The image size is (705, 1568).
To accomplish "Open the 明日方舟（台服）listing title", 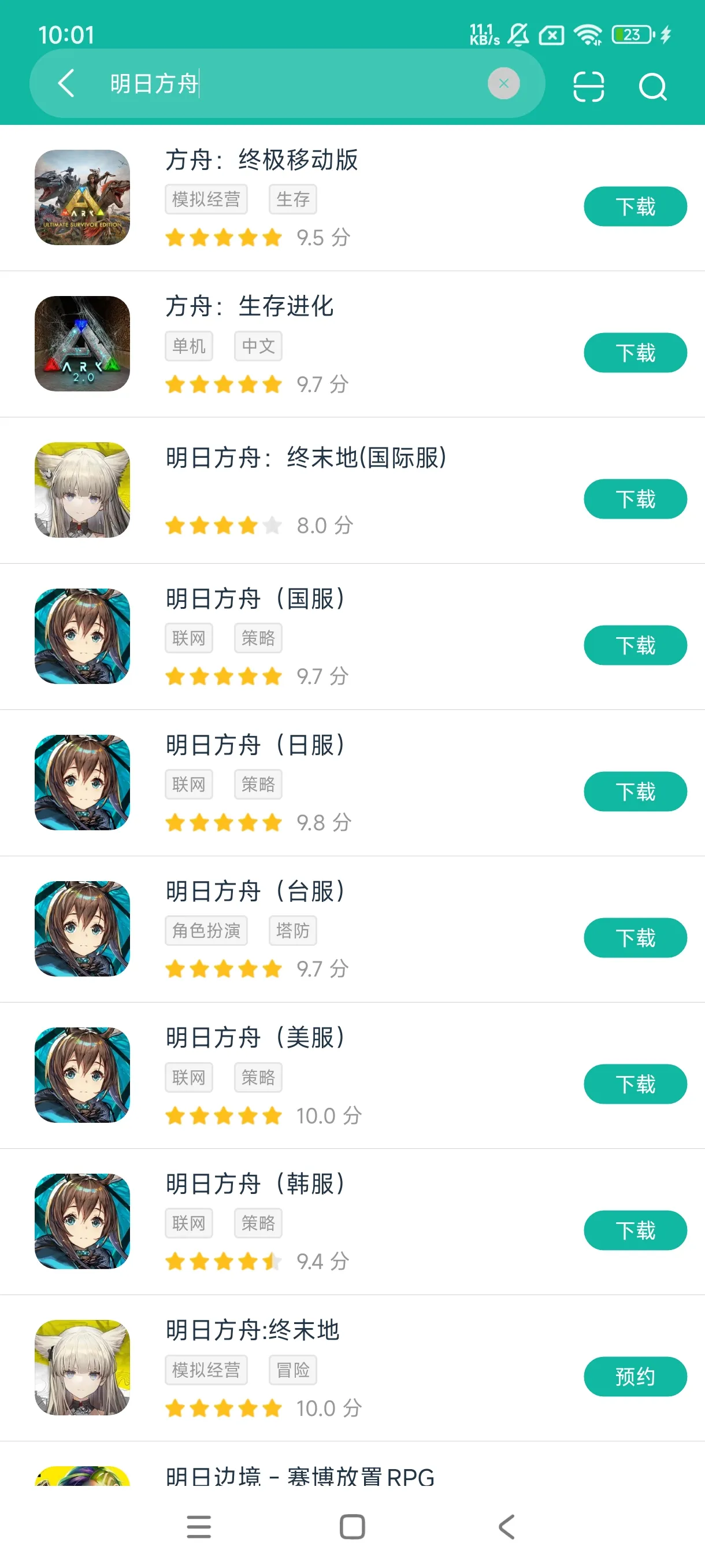I will (256, 892).
